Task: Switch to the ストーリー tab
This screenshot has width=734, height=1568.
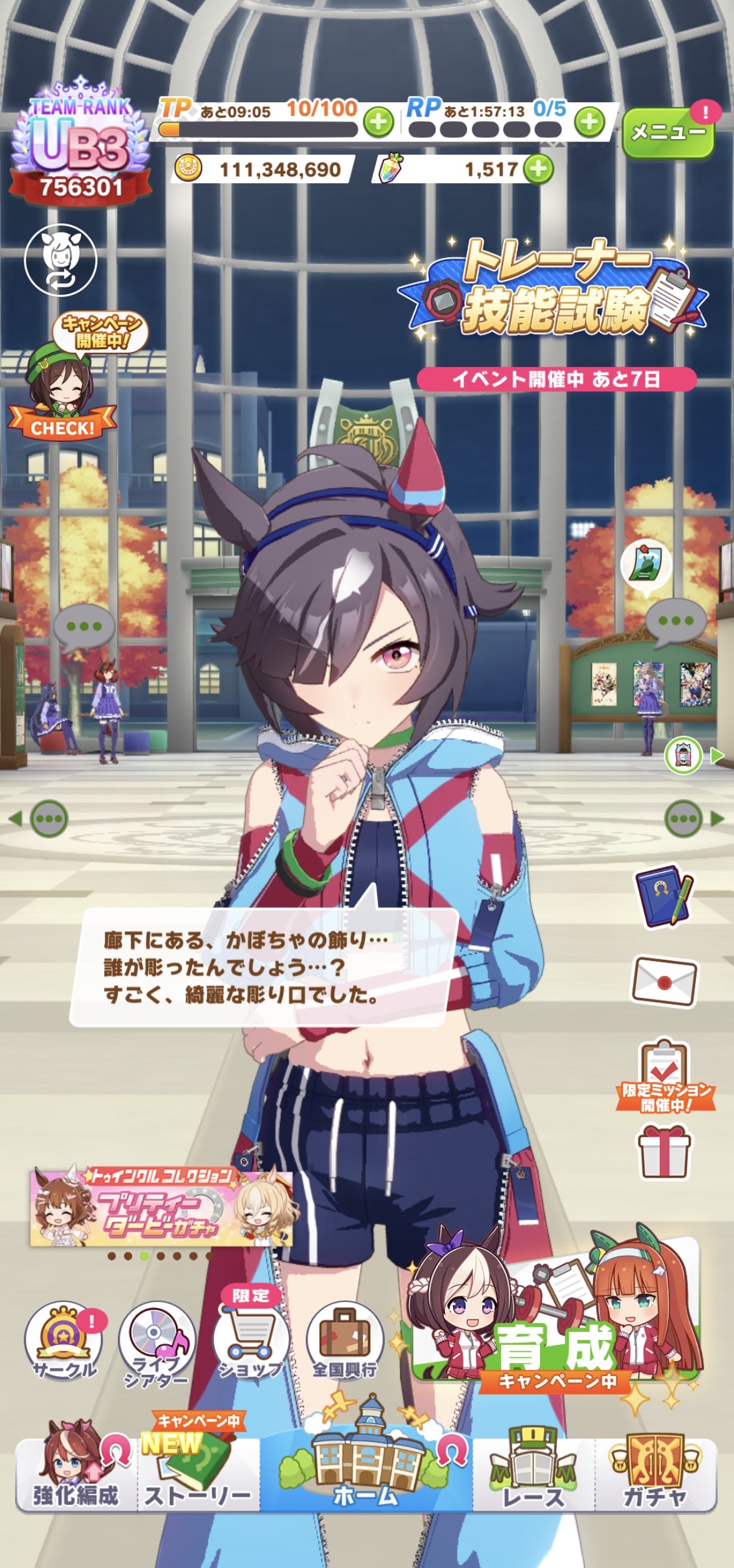Action: pyautogui.click(x=198, y=1477)
